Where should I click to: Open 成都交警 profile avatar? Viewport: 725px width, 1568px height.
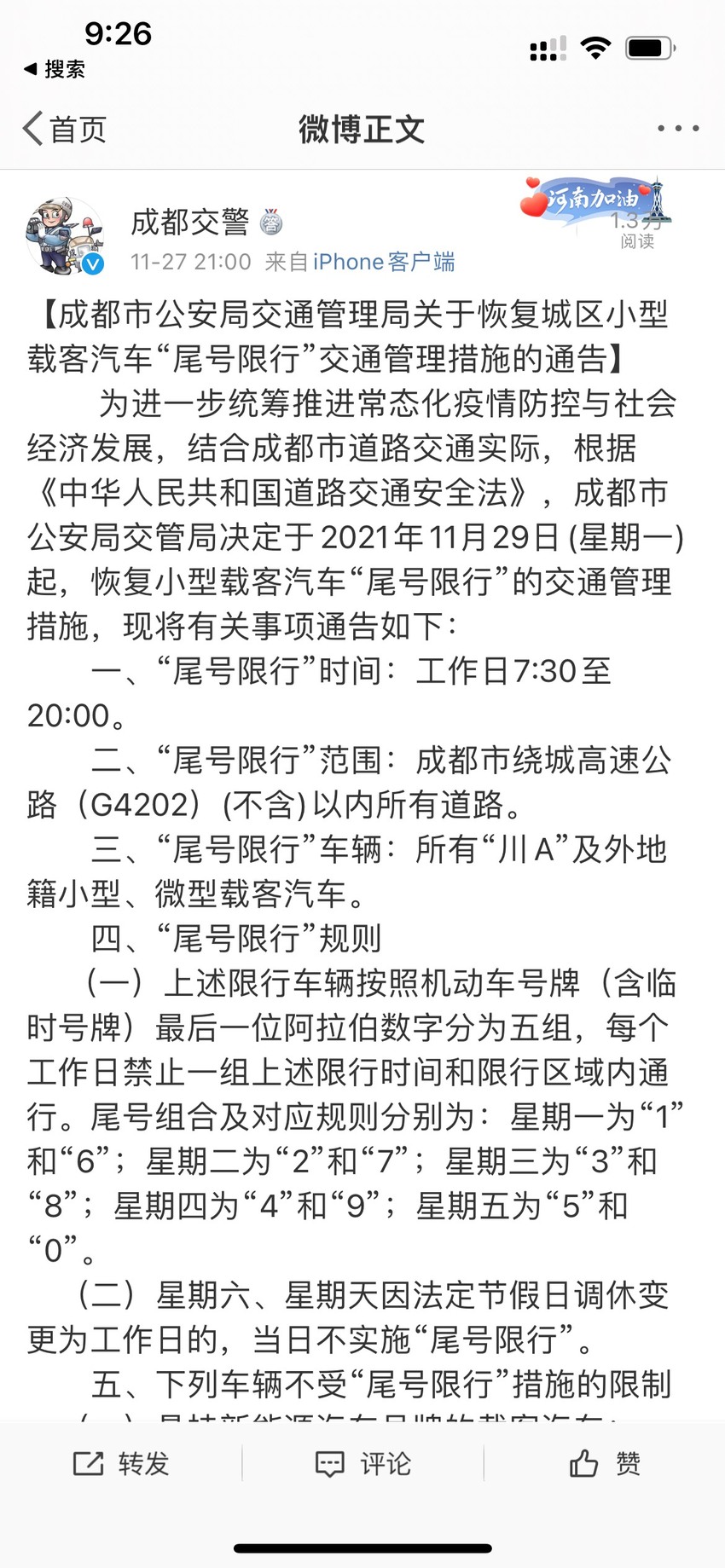click(x=66, y=236)
